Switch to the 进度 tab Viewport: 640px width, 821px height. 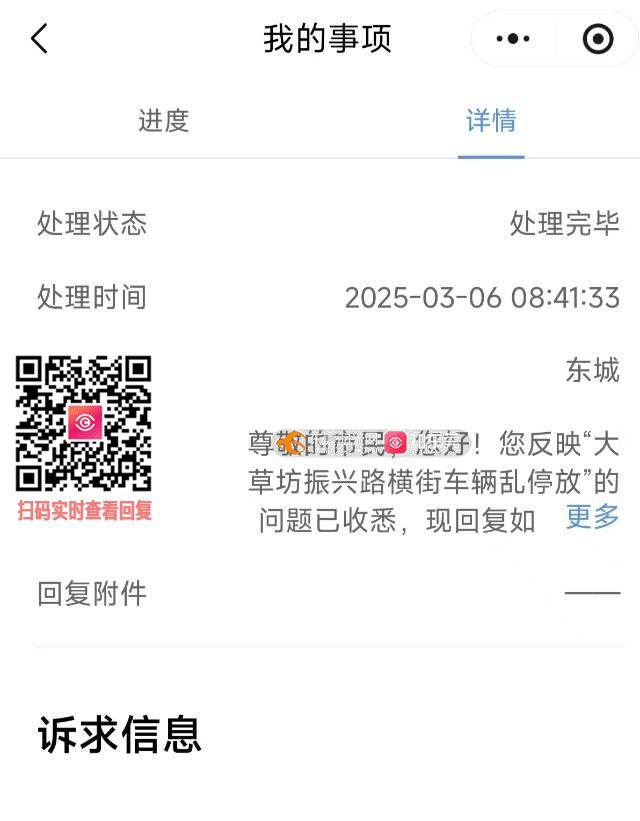pyautogui.click(x=163, y=121)
